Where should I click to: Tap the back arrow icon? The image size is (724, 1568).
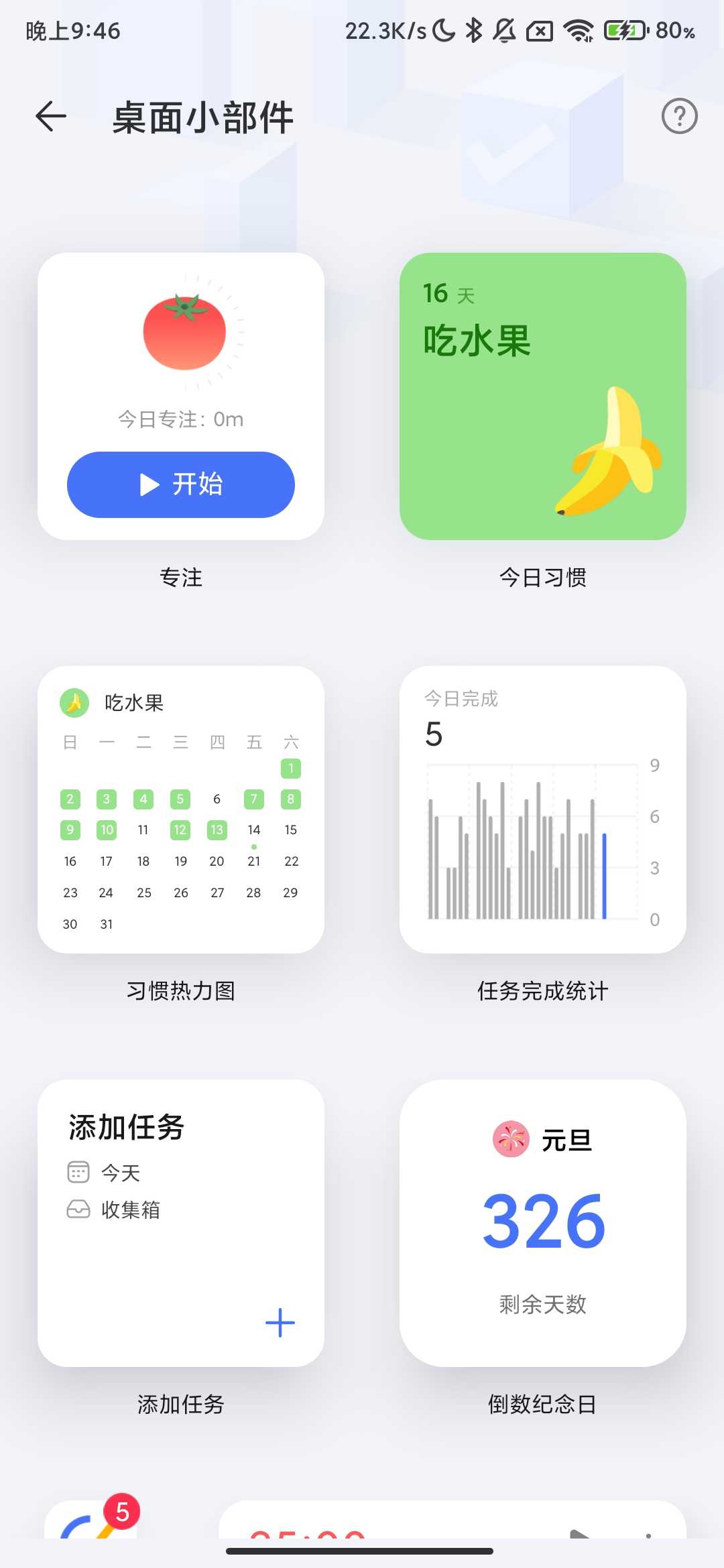[x=50, y=116]
